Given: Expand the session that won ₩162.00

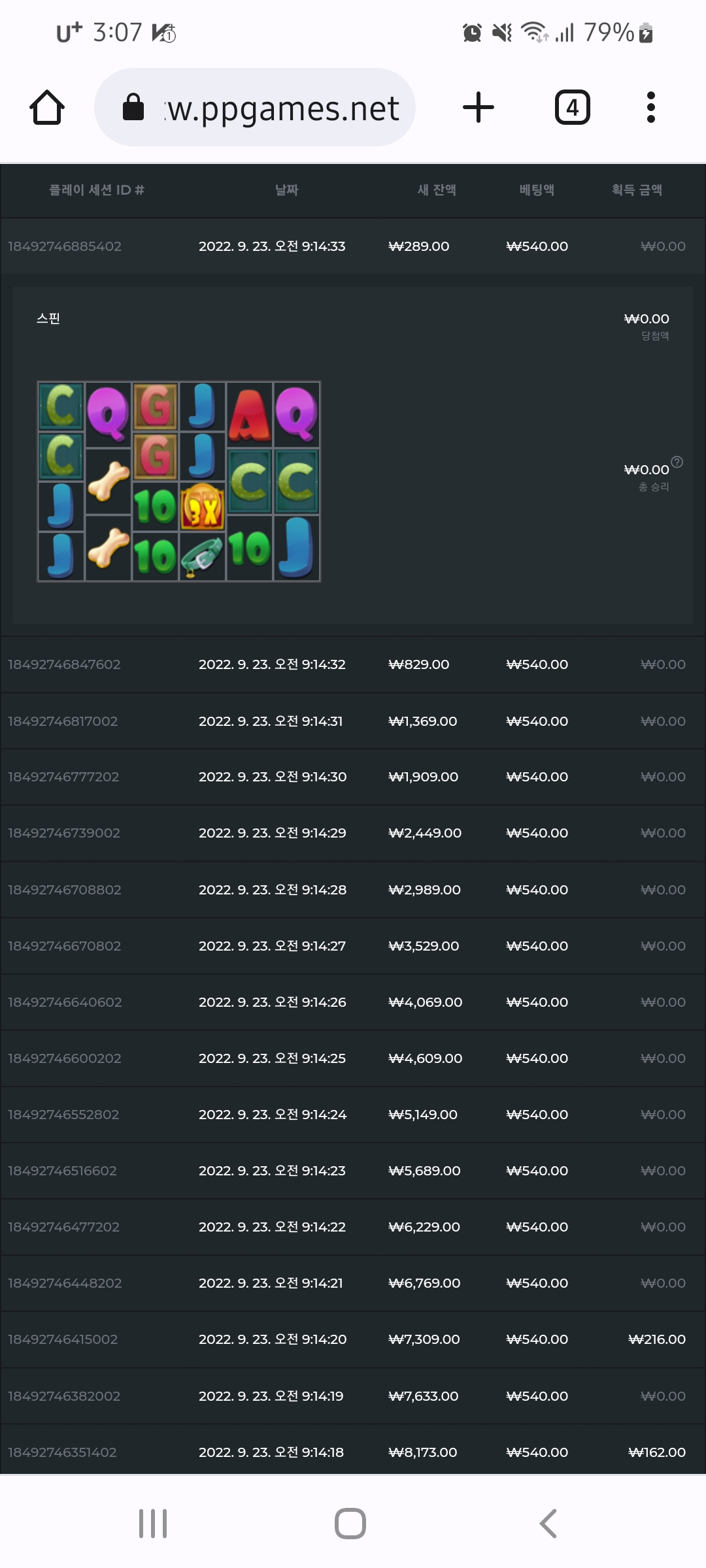Looking at the screenshot, I should coord(353,1452).
